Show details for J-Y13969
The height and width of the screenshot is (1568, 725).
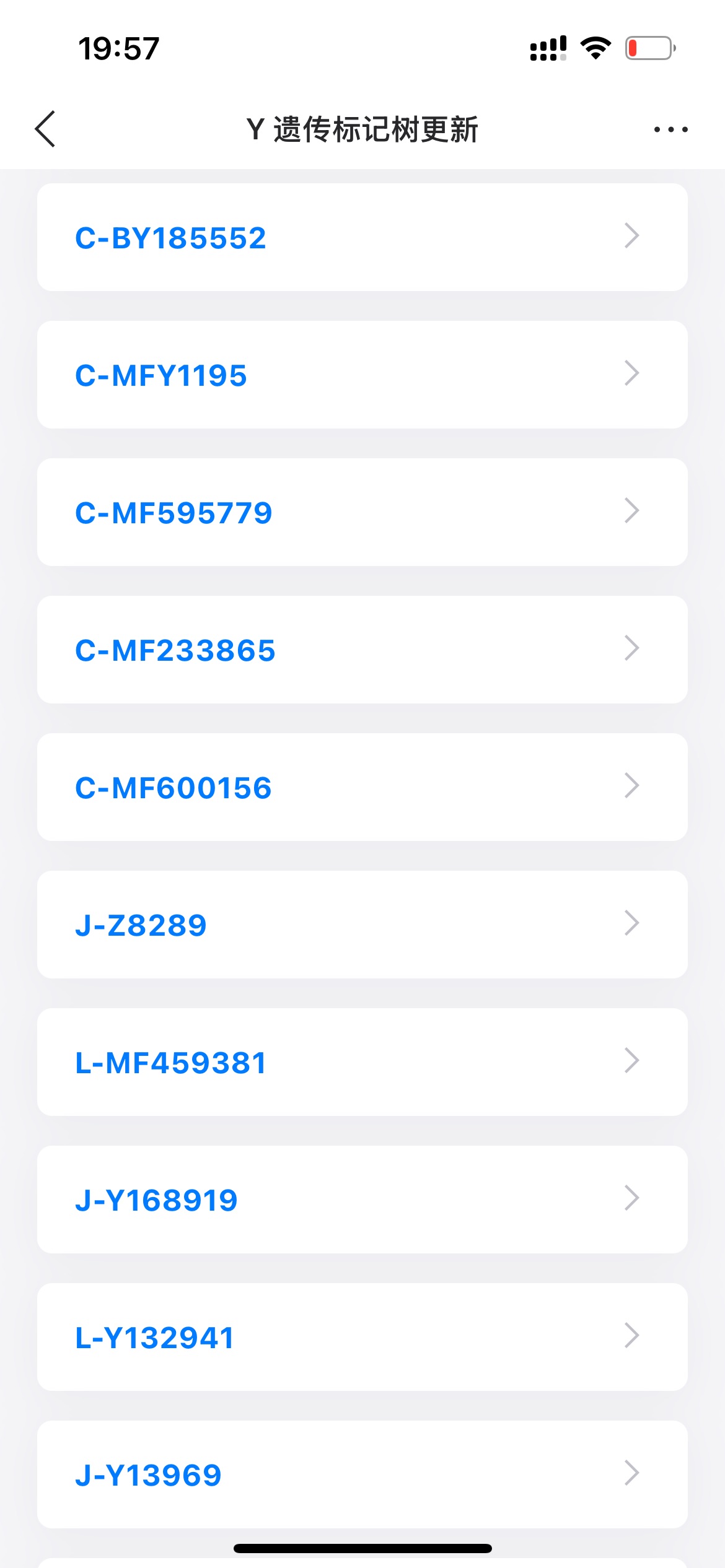pos(362,1474)
